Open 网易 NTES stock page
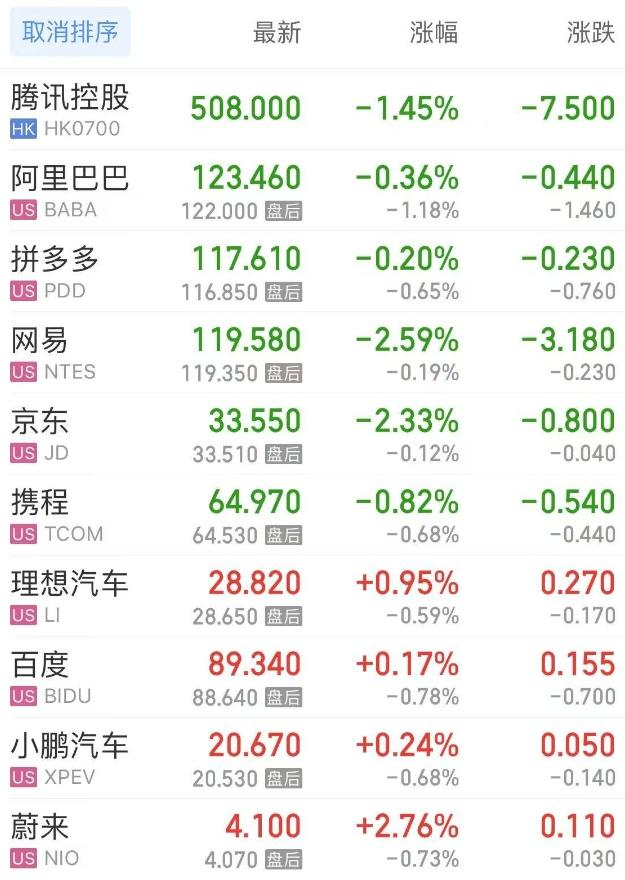This screenshot has width=625, height=880. point(312,352)
